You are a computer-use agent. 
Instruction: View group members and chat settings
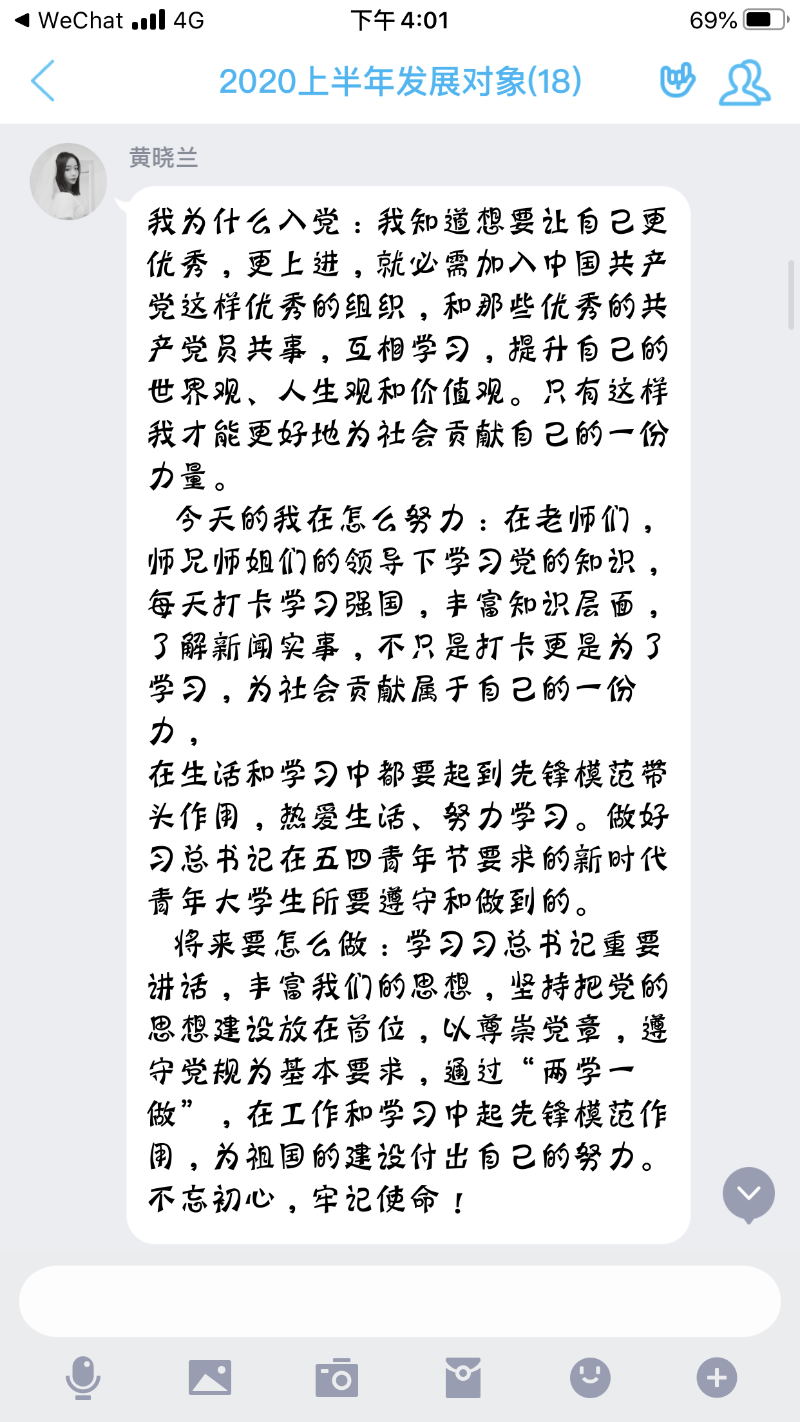745,82
